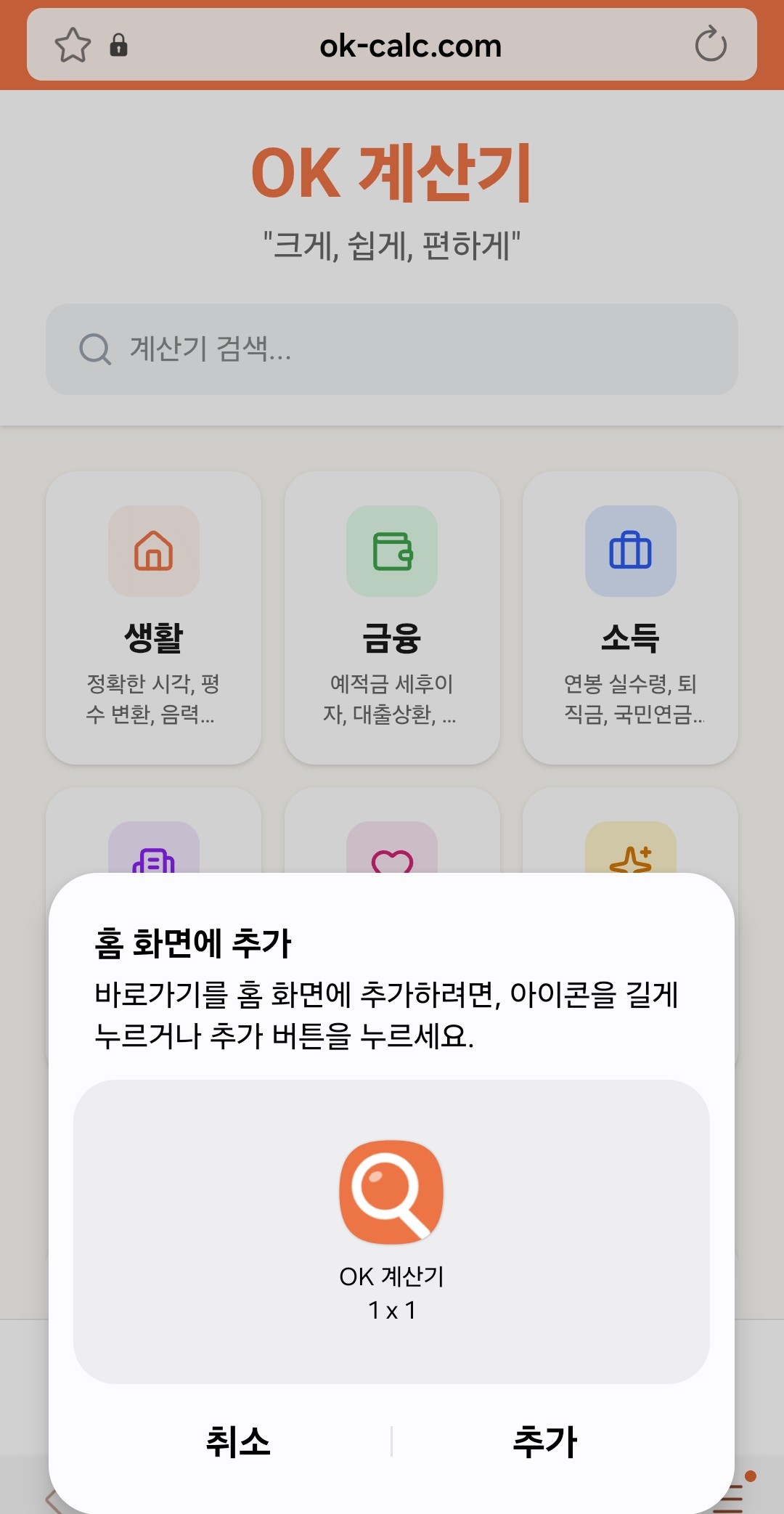The height and width of the screenshot is (1514, 784).
Task: Click the 계산기 검색 search input field
Action: 392,349
